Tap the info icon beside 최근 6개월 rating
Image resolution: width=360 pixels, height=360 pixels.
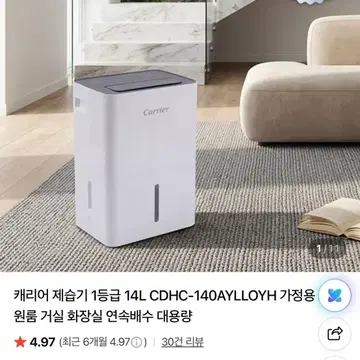(136, 342)
